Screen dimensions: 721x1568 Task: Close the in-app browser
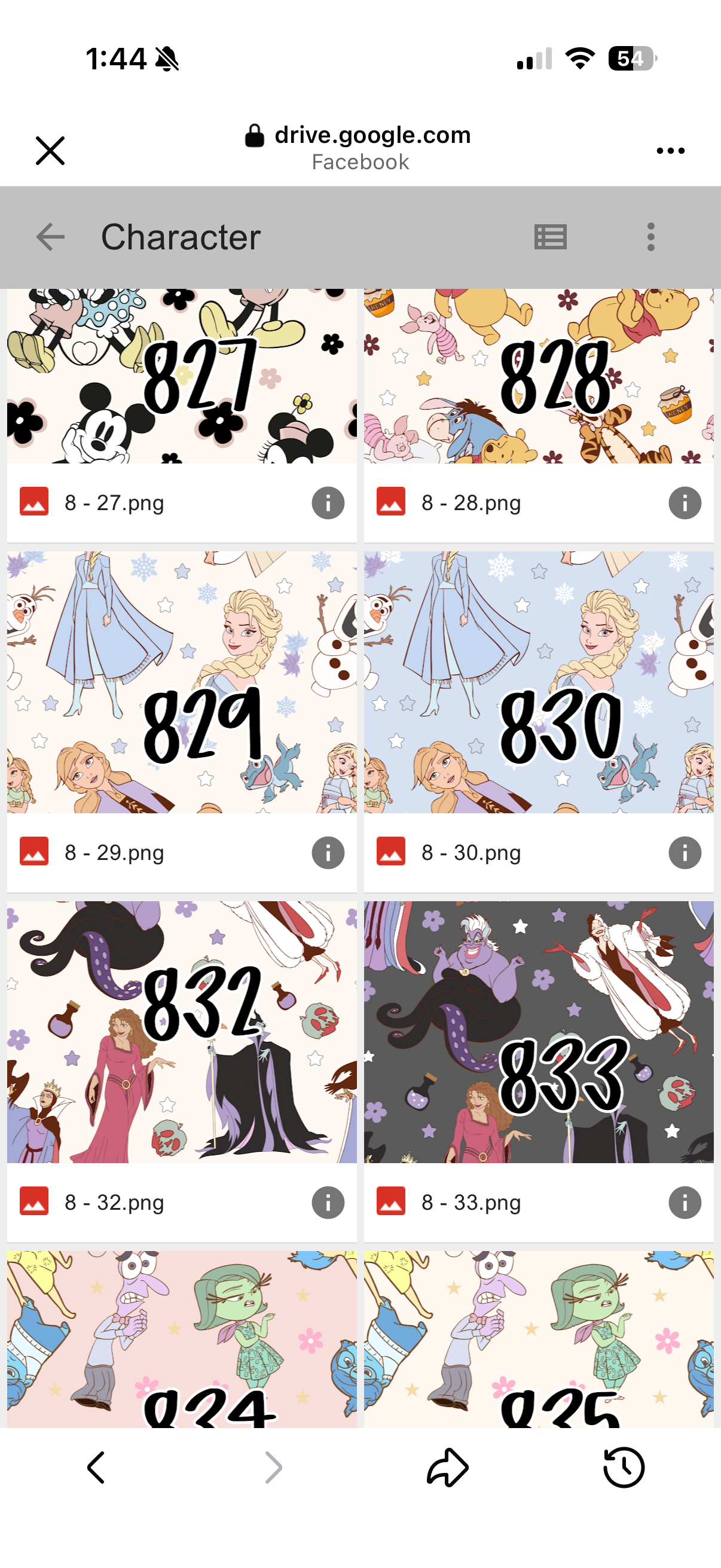point(50,150)
